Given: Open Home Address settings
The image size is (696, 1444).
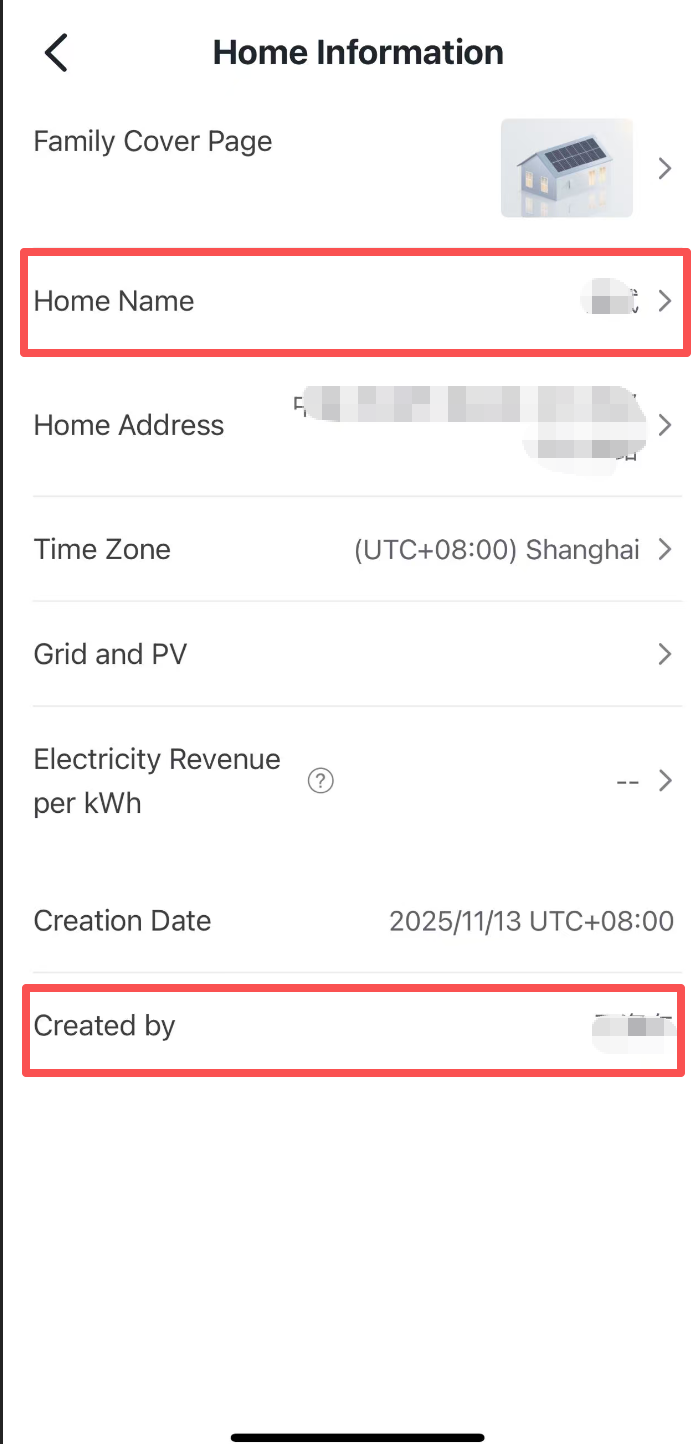Looking at the screenshot, I should (350, 425).
